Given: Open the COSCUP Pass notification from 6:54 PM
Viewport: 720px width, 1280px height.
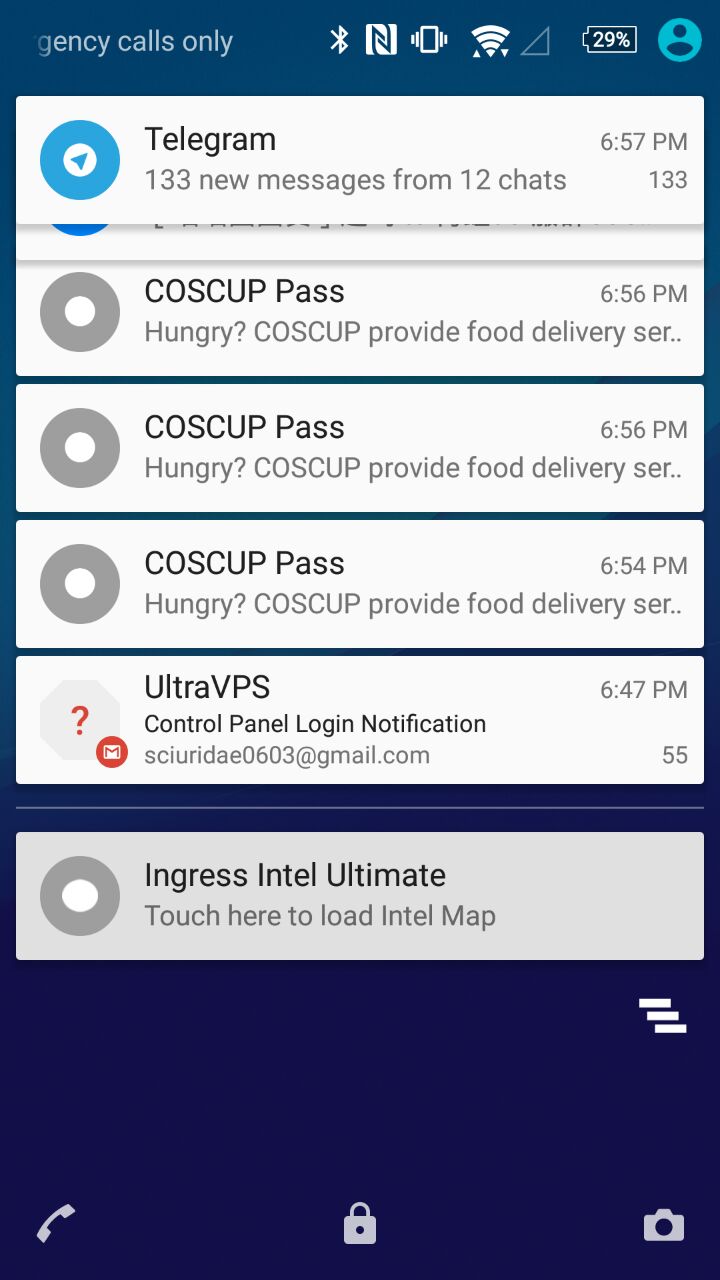Looking at the screenshot, I should [x=360, y=584].
